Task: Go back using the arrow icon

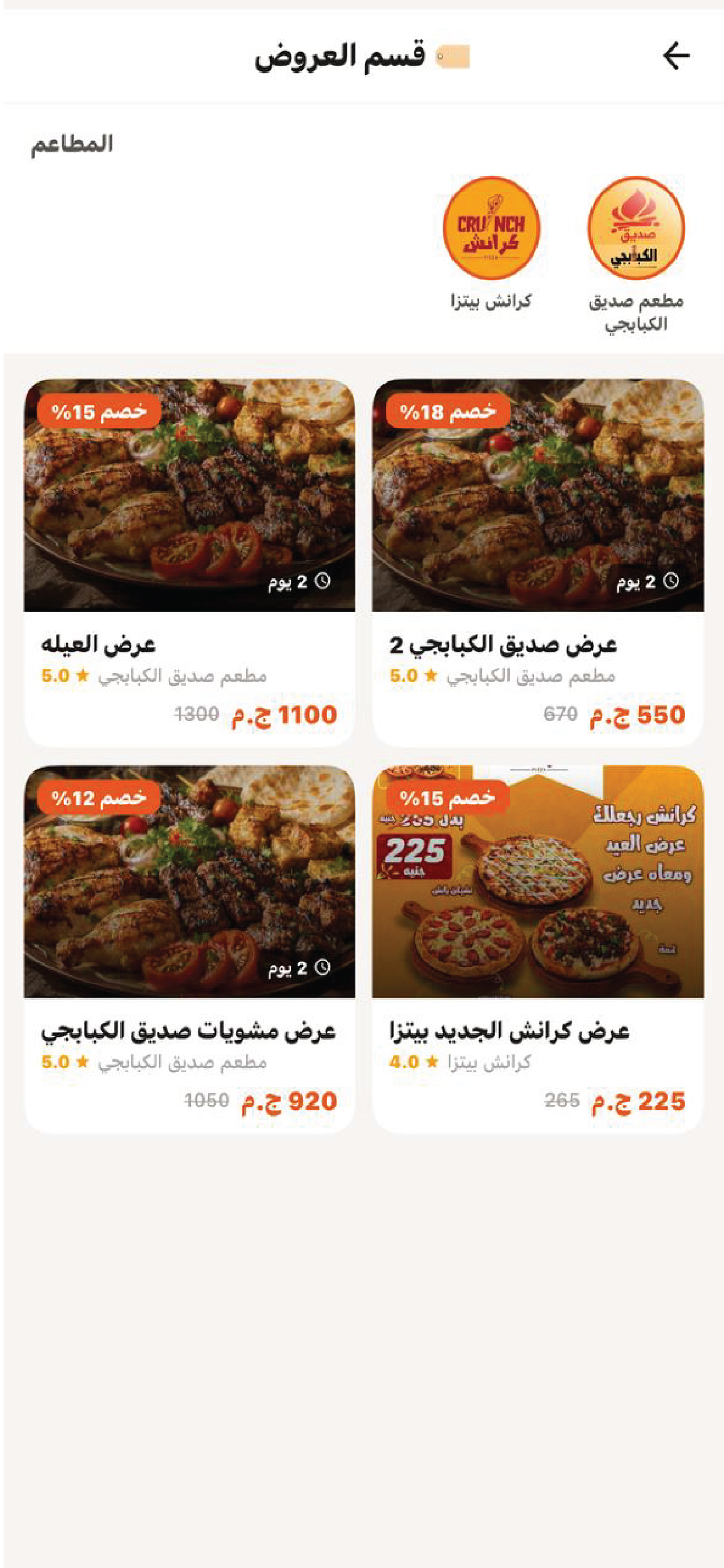Action: pos(676,56)
